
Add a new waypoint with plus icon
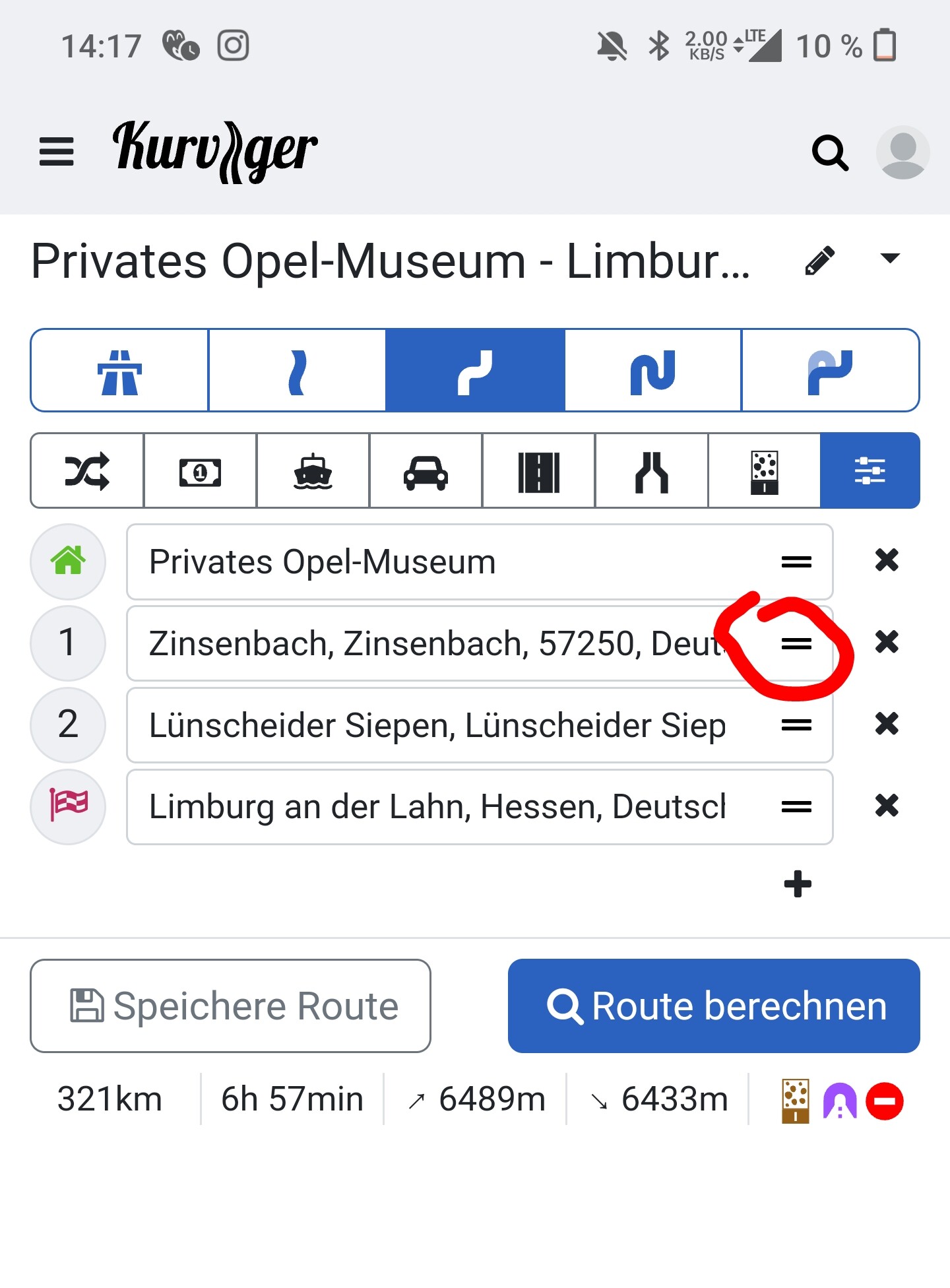pyautogui.click(x=798, y=884)
